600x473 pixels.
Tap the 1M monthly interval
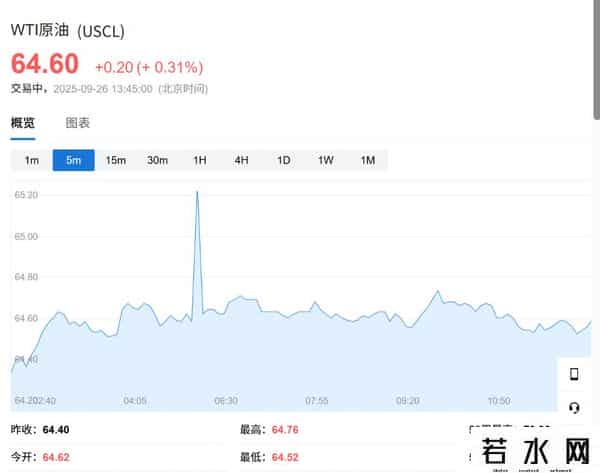point(367,160)
